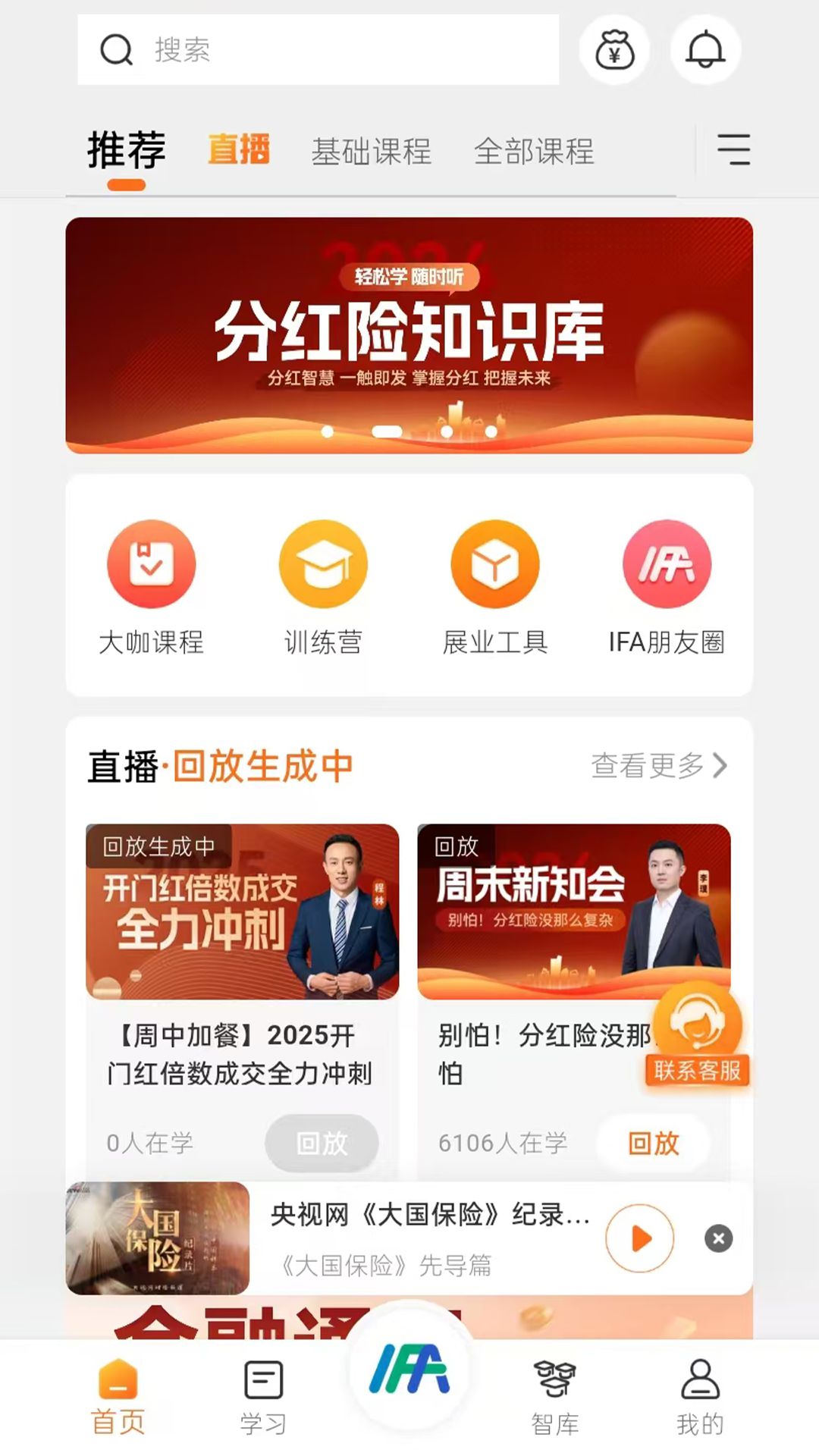Tap 查看更多 for more live streams
Viewport: 819px width, 1456px height.
tap(658, 766)
